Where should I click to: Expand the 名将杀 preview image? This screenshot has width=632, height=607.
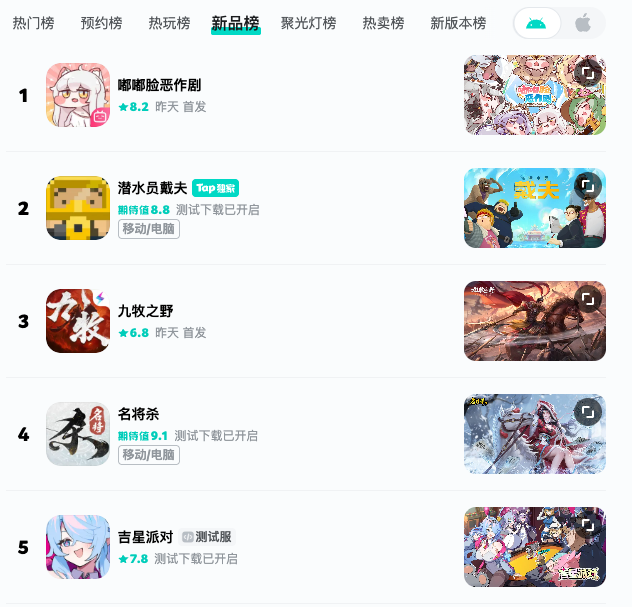tap(588, 412)
